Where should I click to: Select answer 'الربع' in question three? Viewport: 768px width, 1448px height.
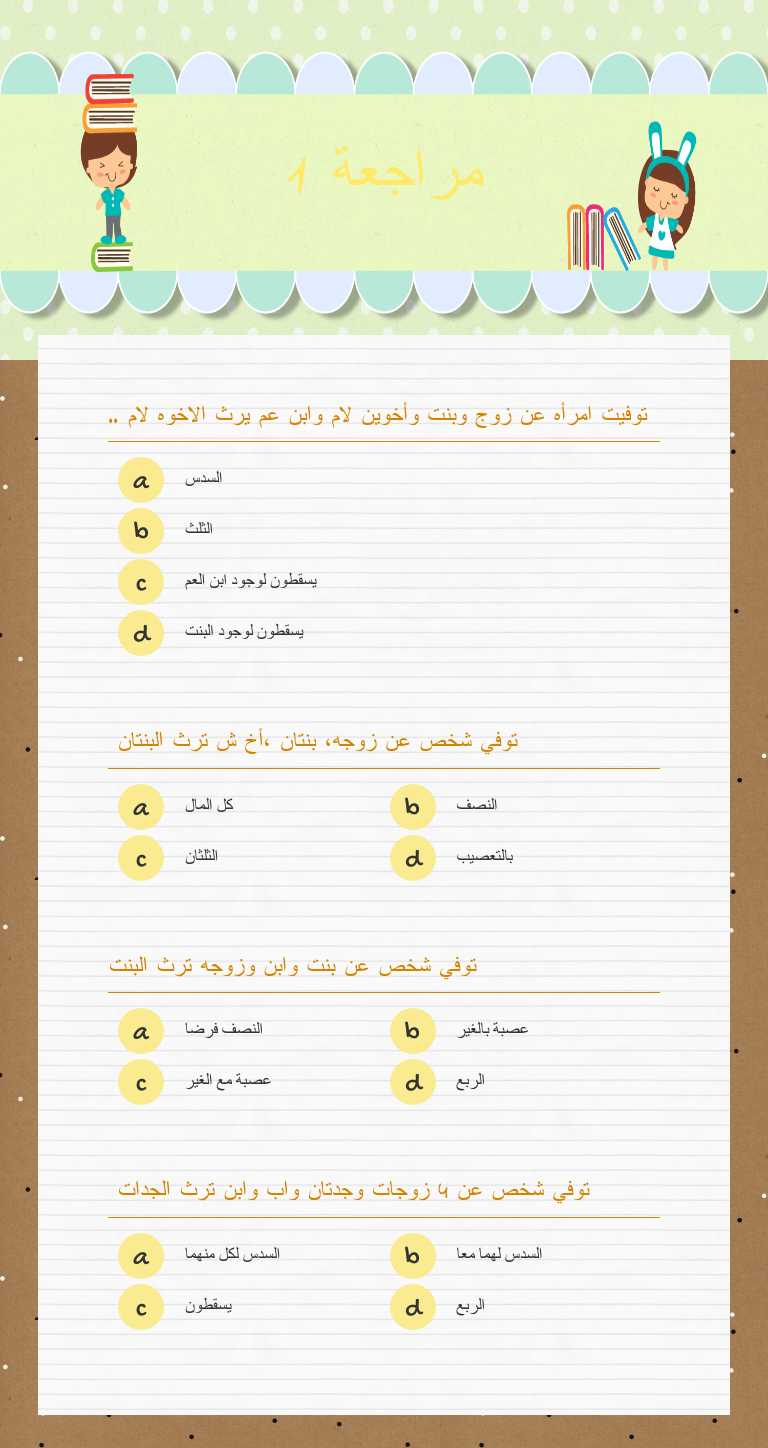(413, 1081)
